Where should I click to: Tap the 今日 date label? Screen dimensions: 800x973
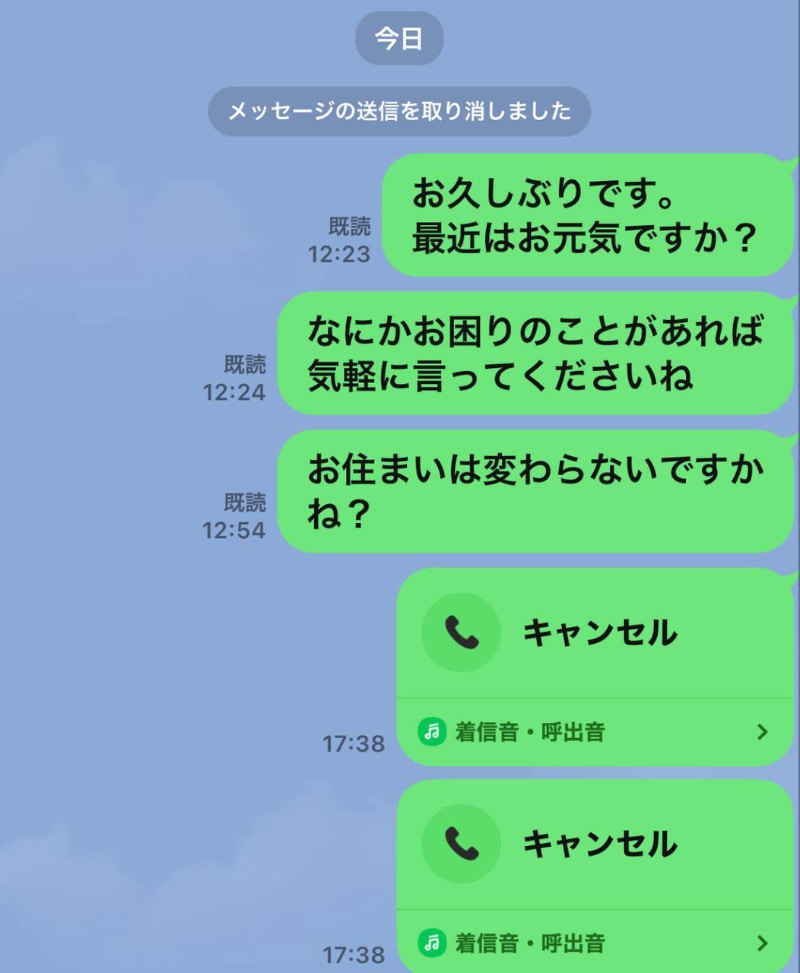pos(400,38)
